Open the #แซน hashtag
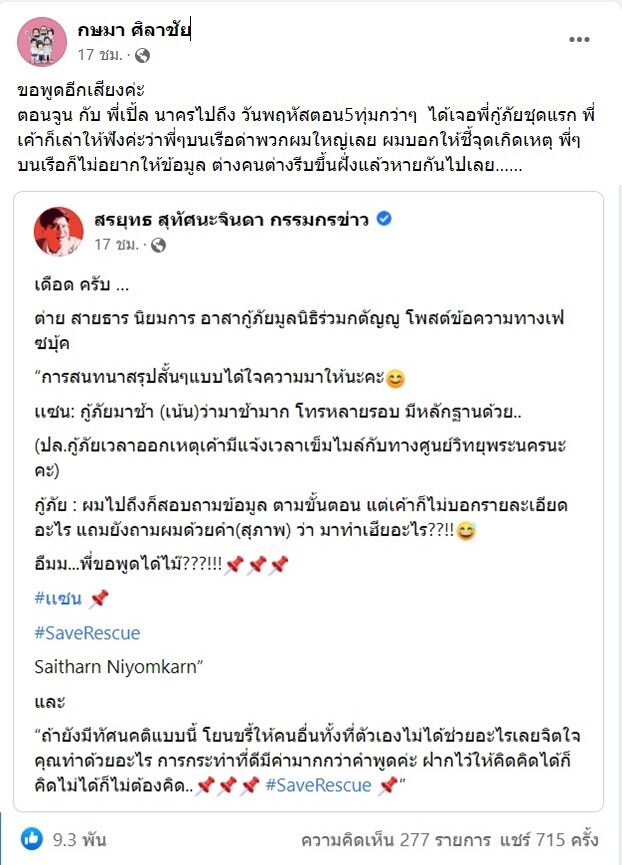Image resolution: width=622 pixels, height=865 pixels. point(58,598)
